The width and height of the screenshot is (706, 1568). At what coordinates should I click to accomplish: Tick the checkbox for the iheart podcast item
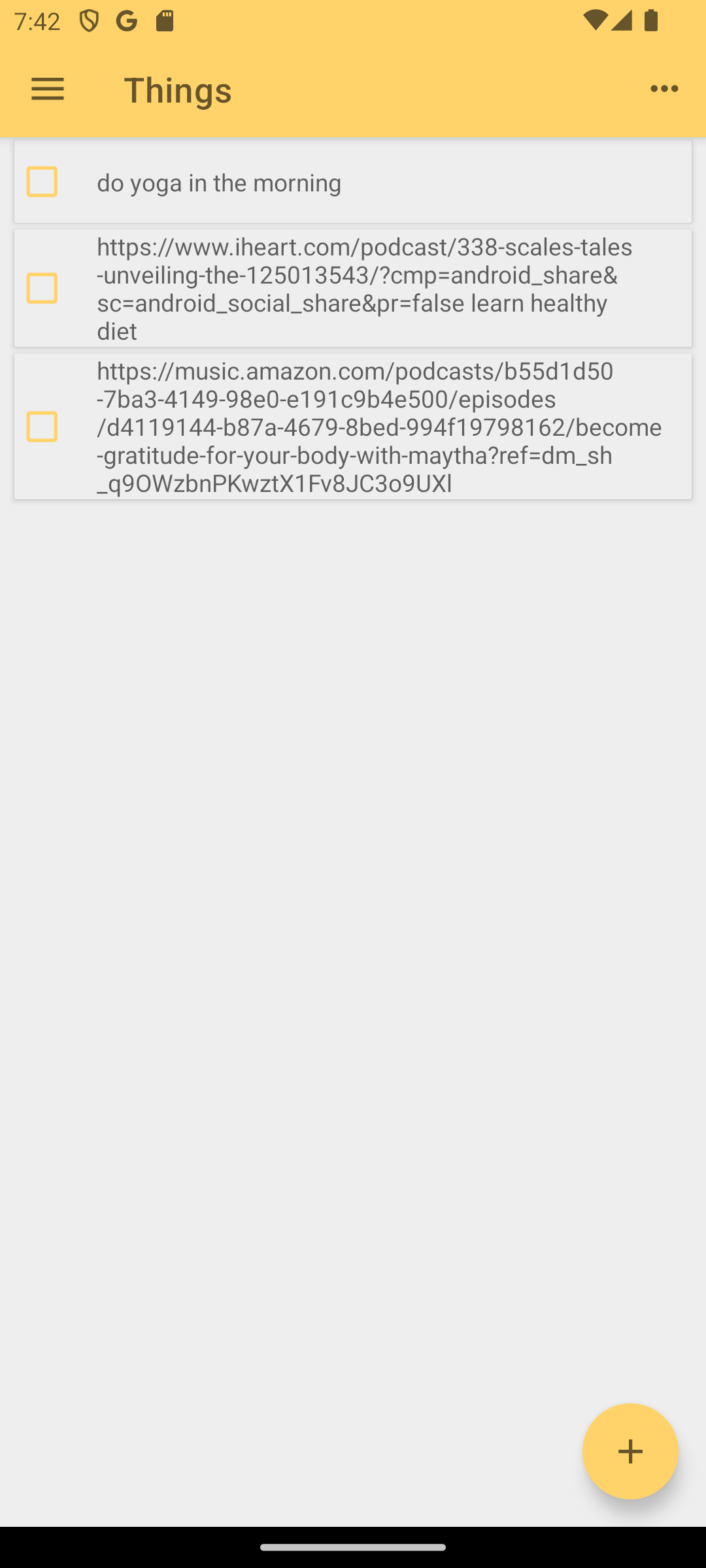click(42, 288)
